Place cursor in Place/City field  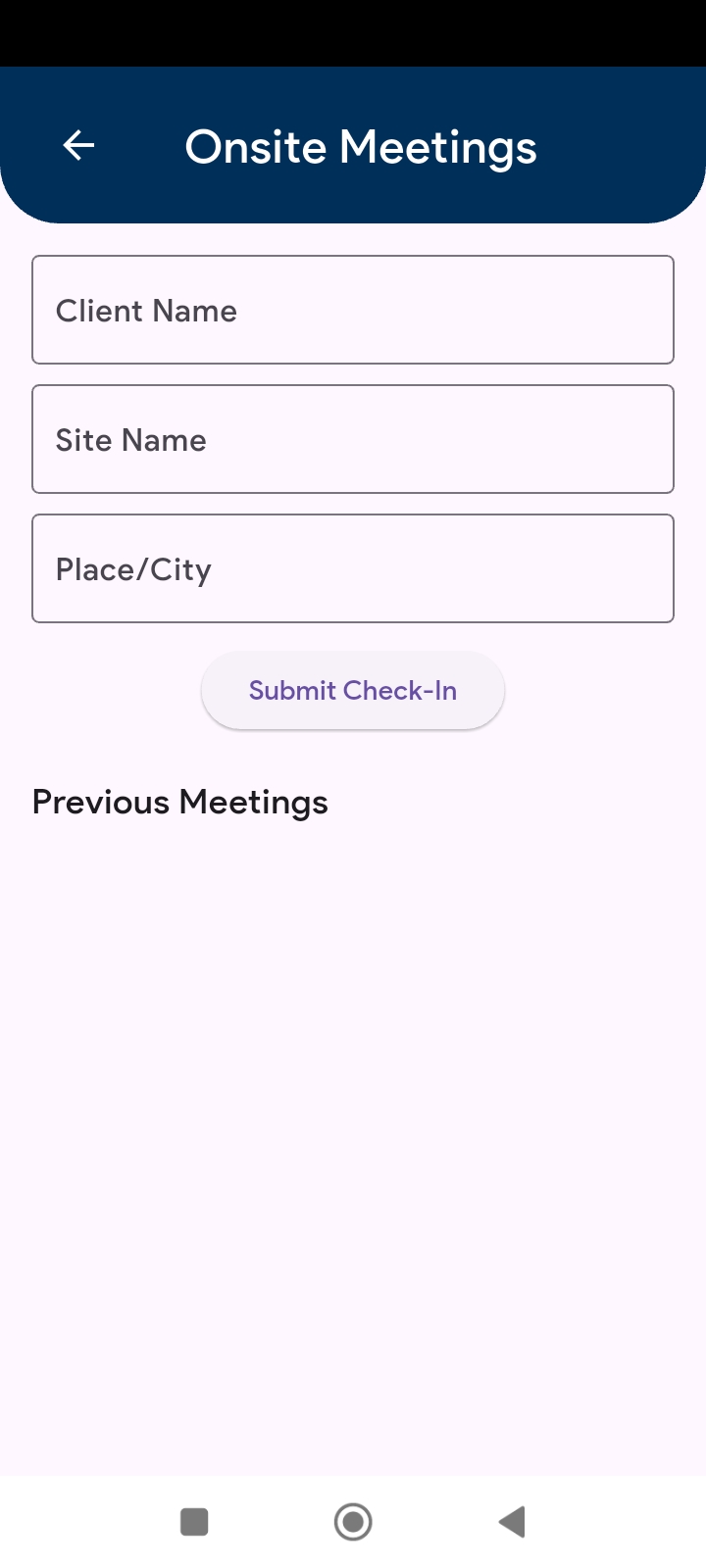[x=352, y=568]
